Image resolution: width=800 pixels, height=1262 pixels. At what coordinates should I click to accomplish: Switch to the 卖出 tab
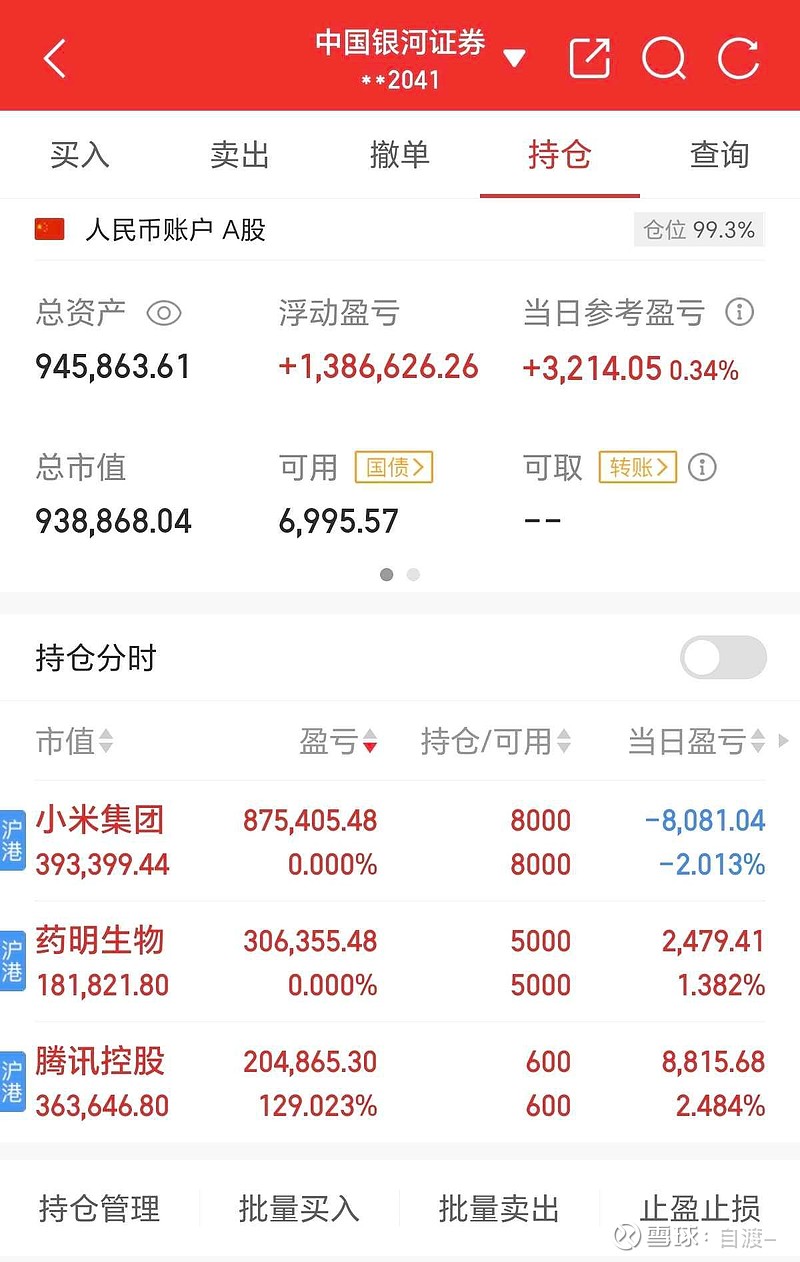pyautogui.click(x=240, y=155)
